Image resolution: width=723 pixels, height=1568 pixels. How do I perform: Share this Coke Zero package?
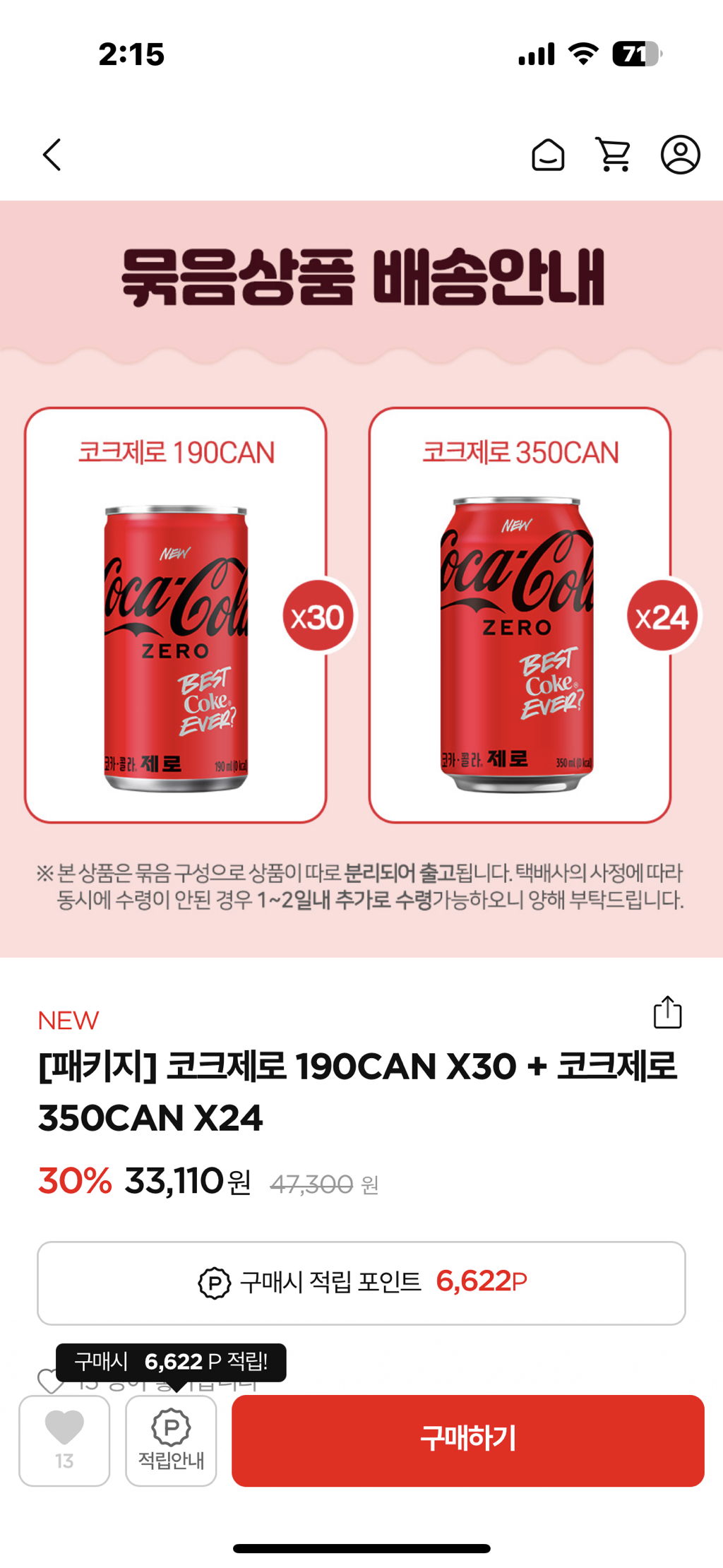coord(667,1012)
